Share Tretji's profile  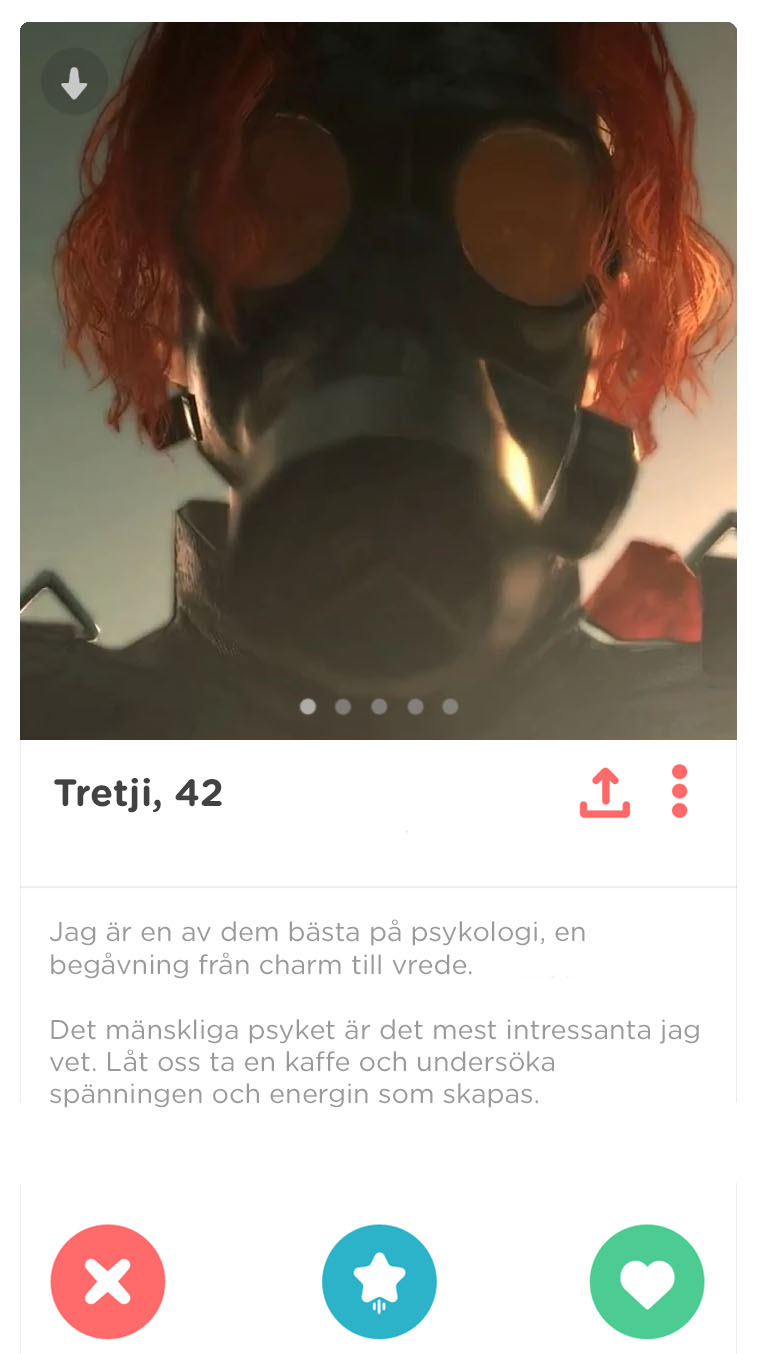click(x=605, y=793)
